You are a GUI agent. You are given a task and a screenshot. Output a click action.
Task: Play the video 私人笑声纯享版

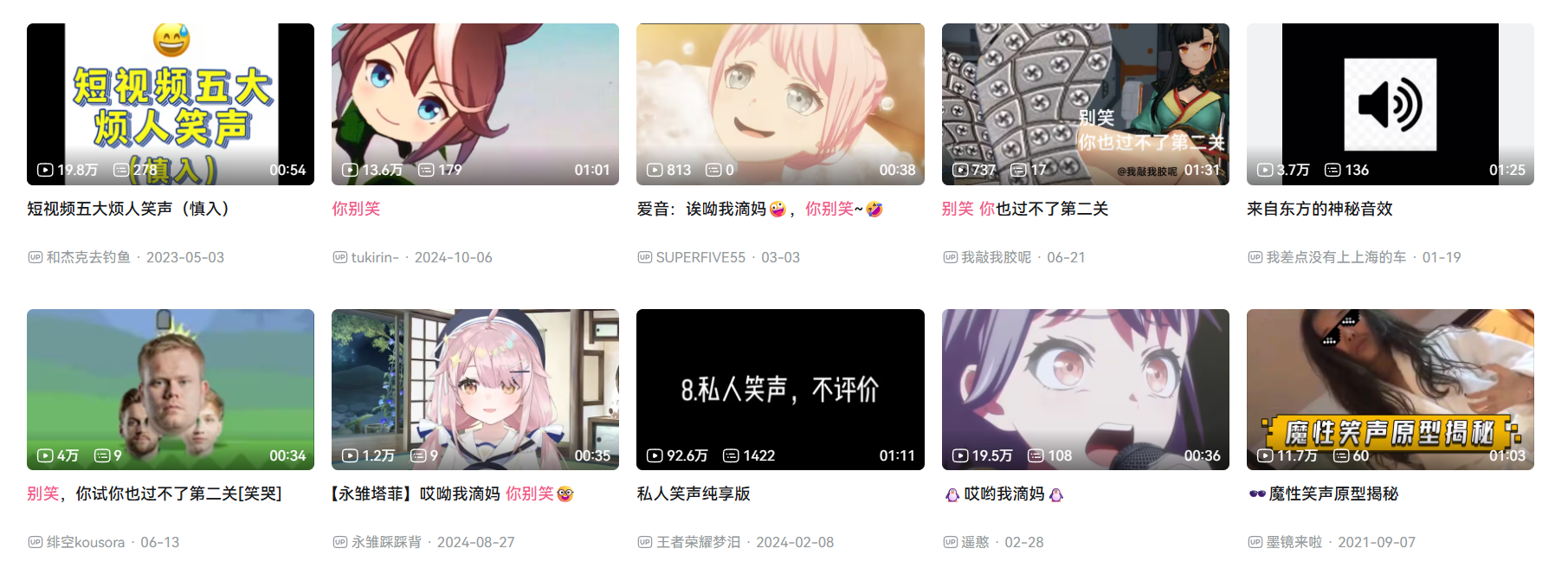pyautogui.click(x=779, y=390)
